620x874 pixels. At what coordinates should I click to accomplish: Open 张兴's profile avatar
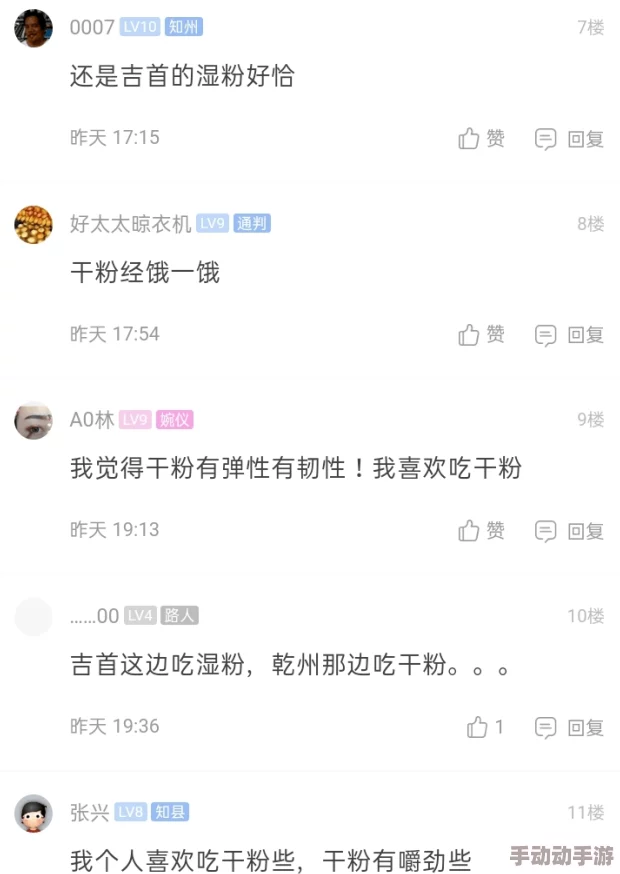(x=33, y=813)
